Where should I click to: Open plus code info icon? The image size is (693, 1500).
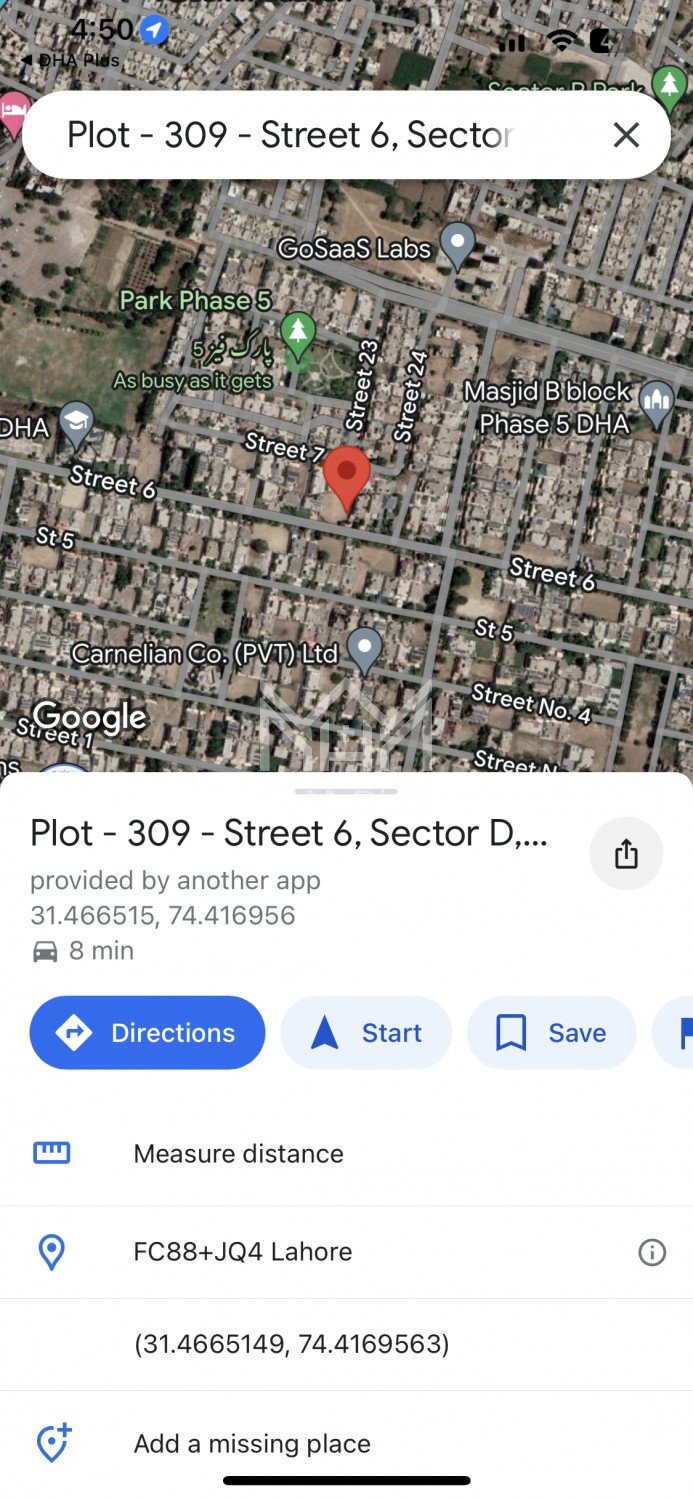(652, 1252)
